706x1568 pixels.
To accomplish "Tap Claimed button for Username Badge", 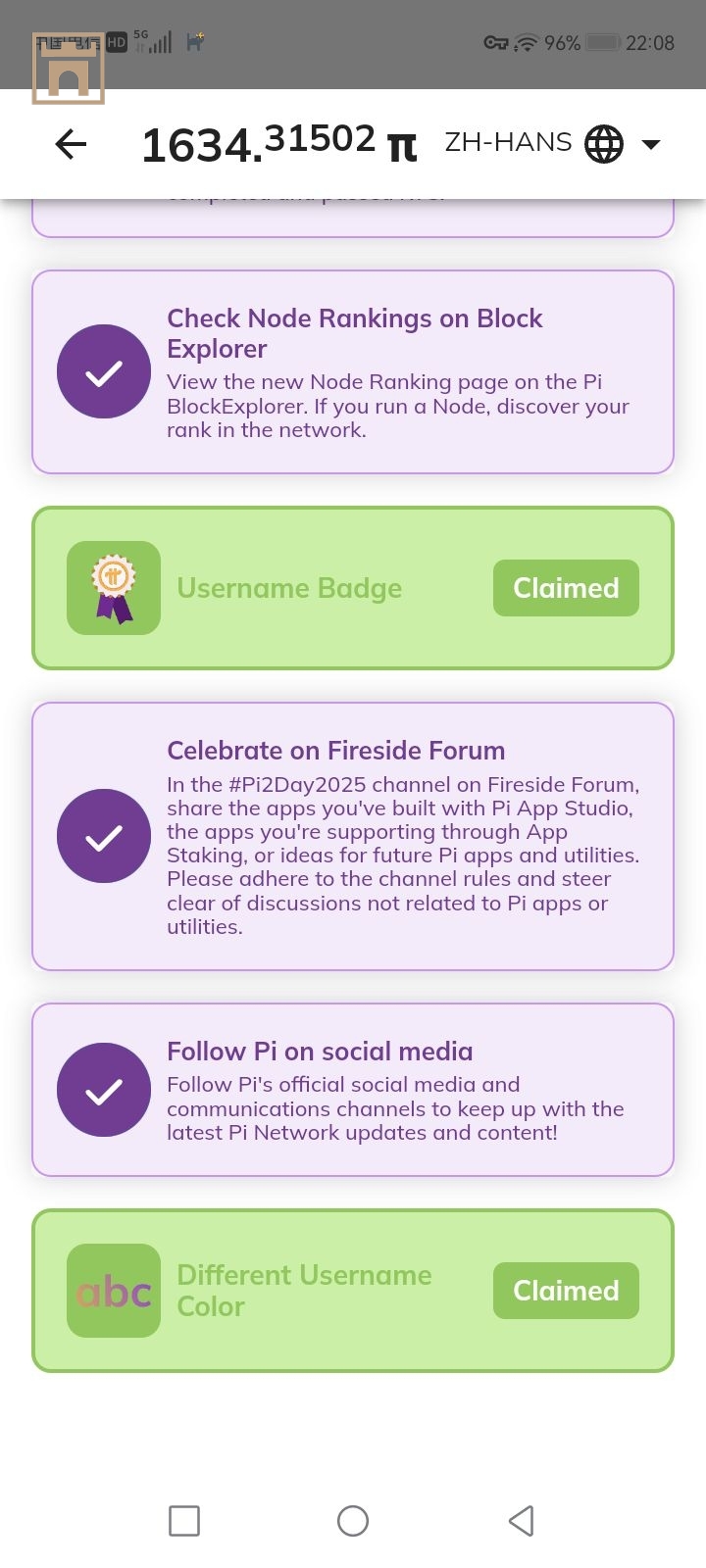I will [566, 588].
